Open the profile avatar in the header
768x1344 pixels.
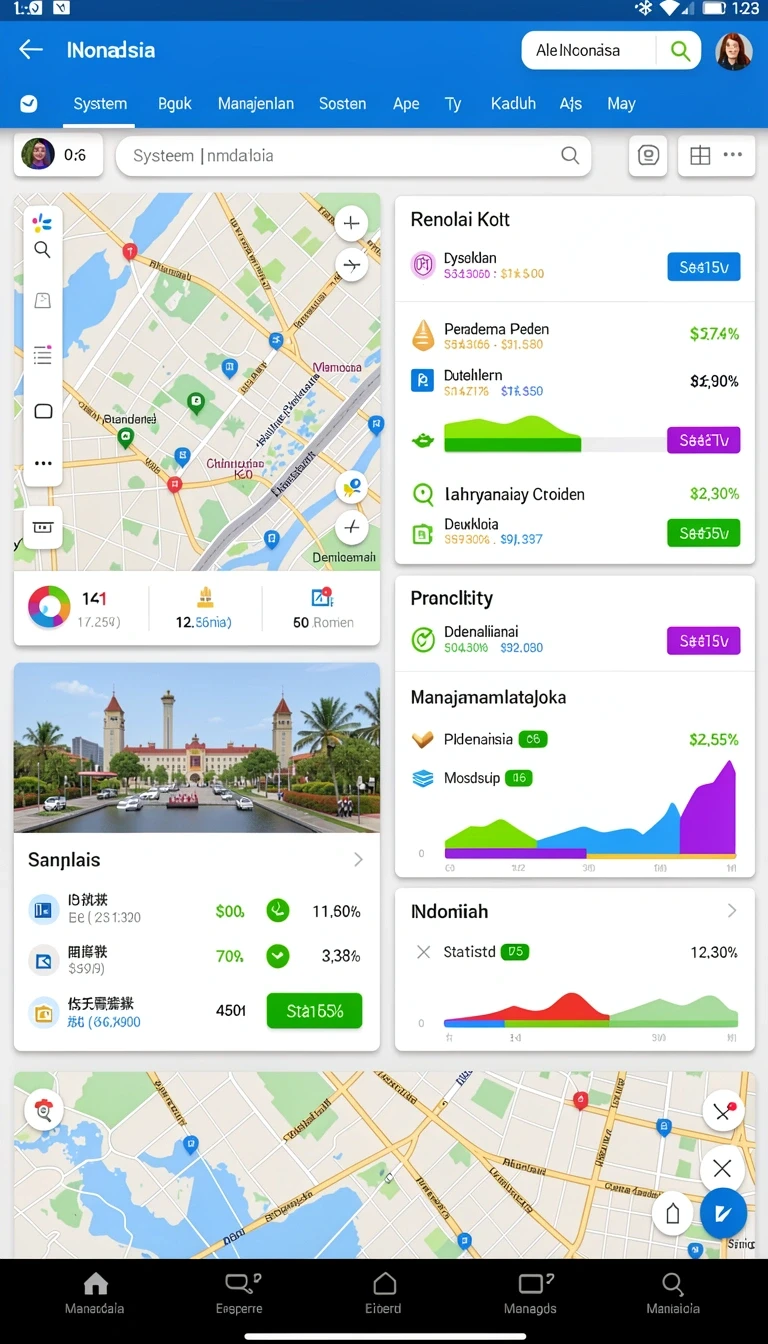click(734, 51)
